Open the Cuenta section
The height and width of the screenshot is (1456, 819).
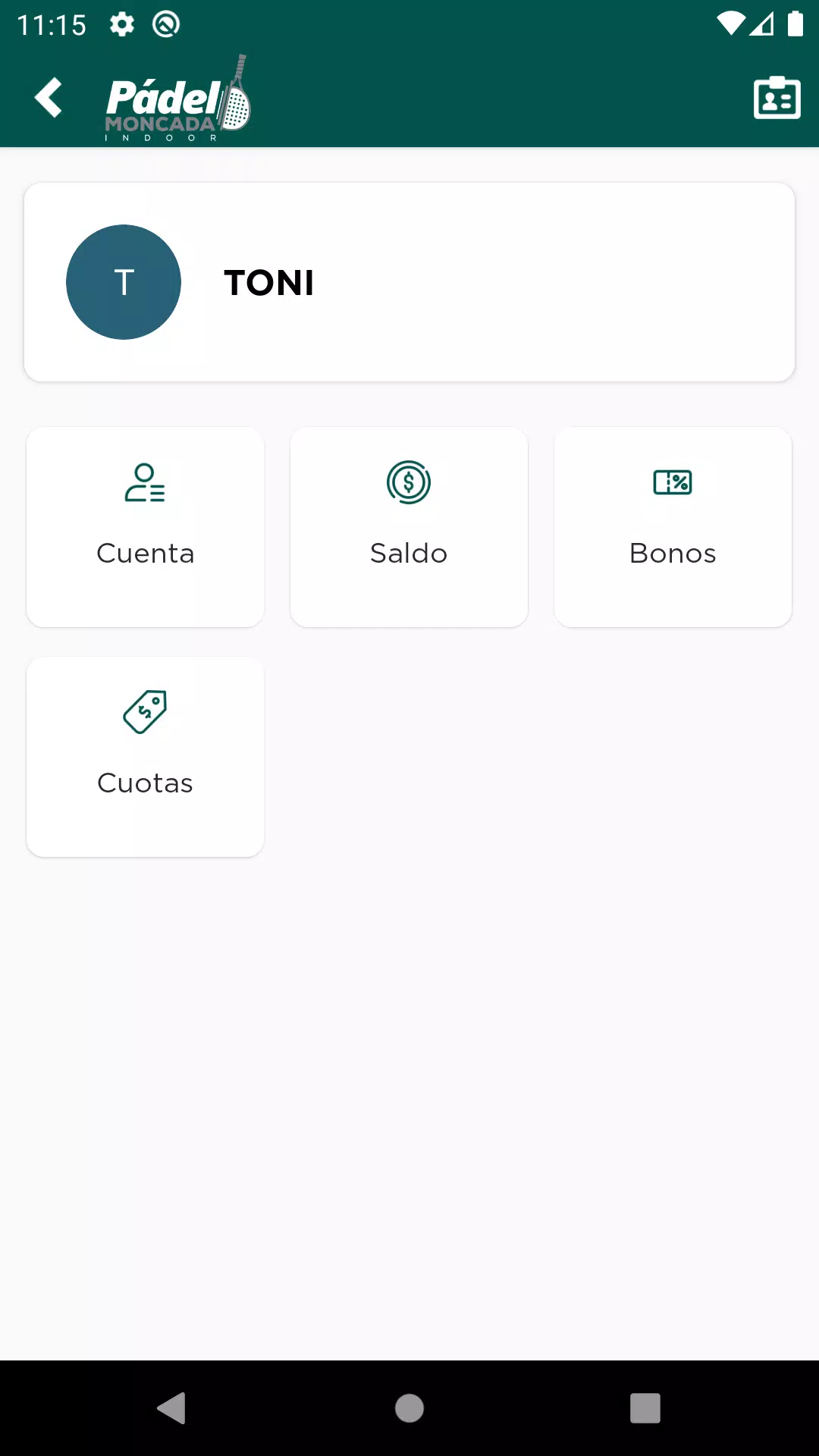[146, 527]
